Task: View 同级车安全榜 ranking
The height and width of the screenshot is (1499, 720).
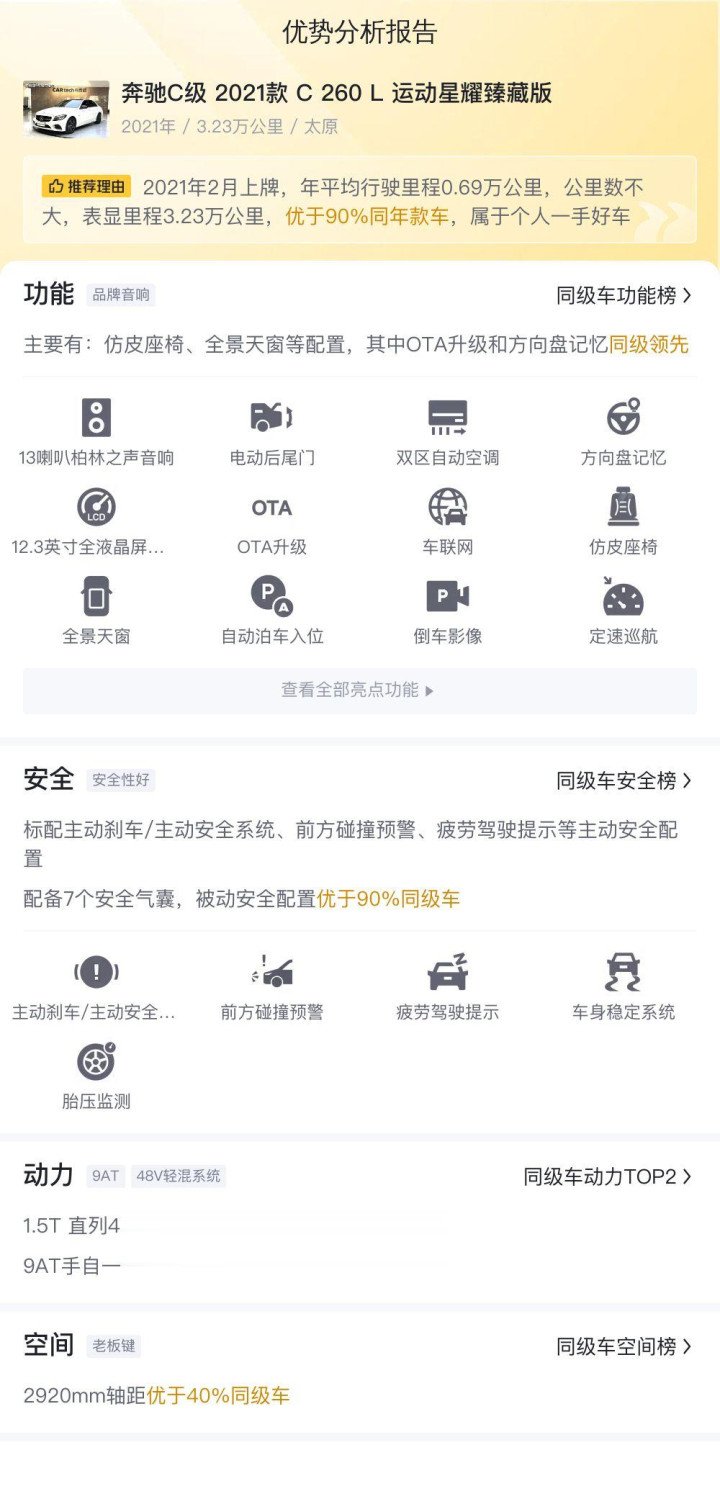Action: [x=624, y=781]
